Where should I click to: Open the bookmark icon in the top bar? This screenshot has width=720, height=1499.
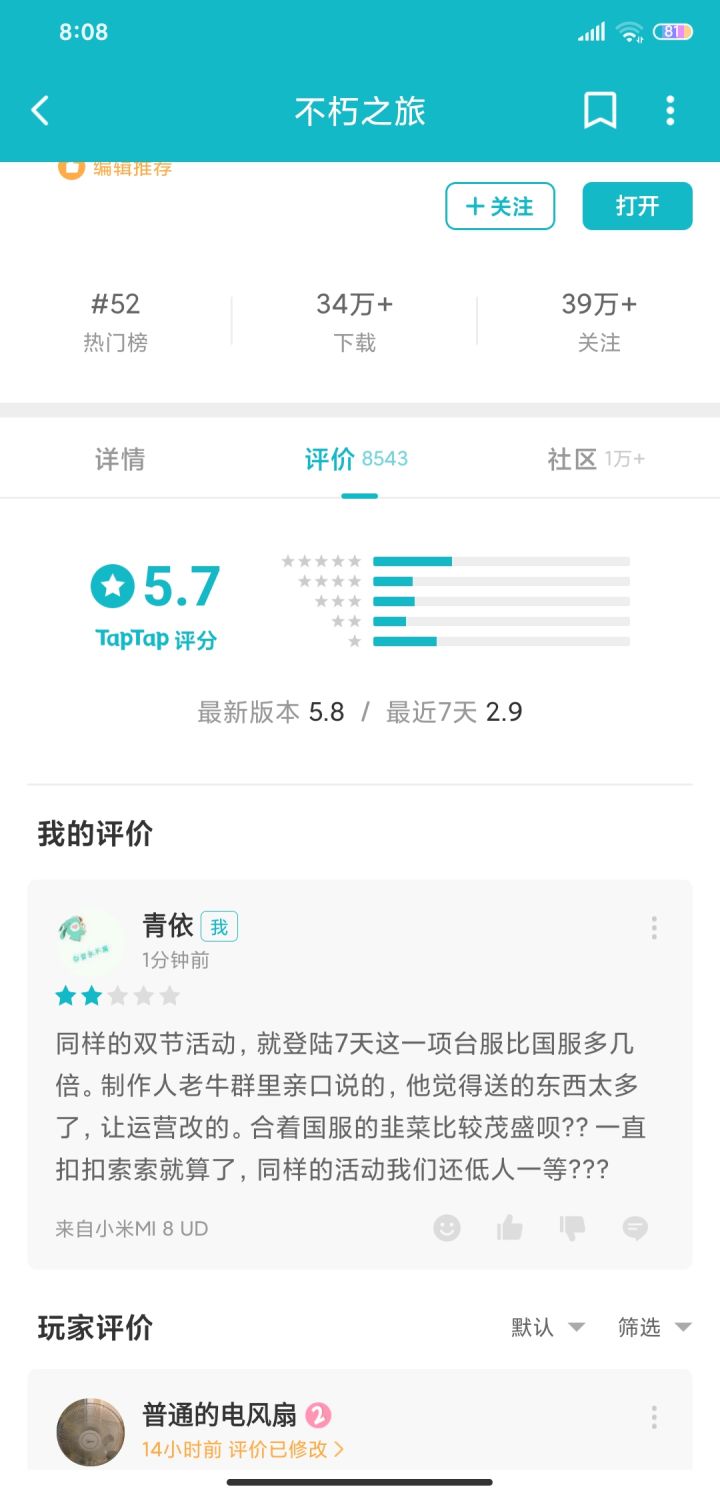pyautogui.click(x=599, y=110)
